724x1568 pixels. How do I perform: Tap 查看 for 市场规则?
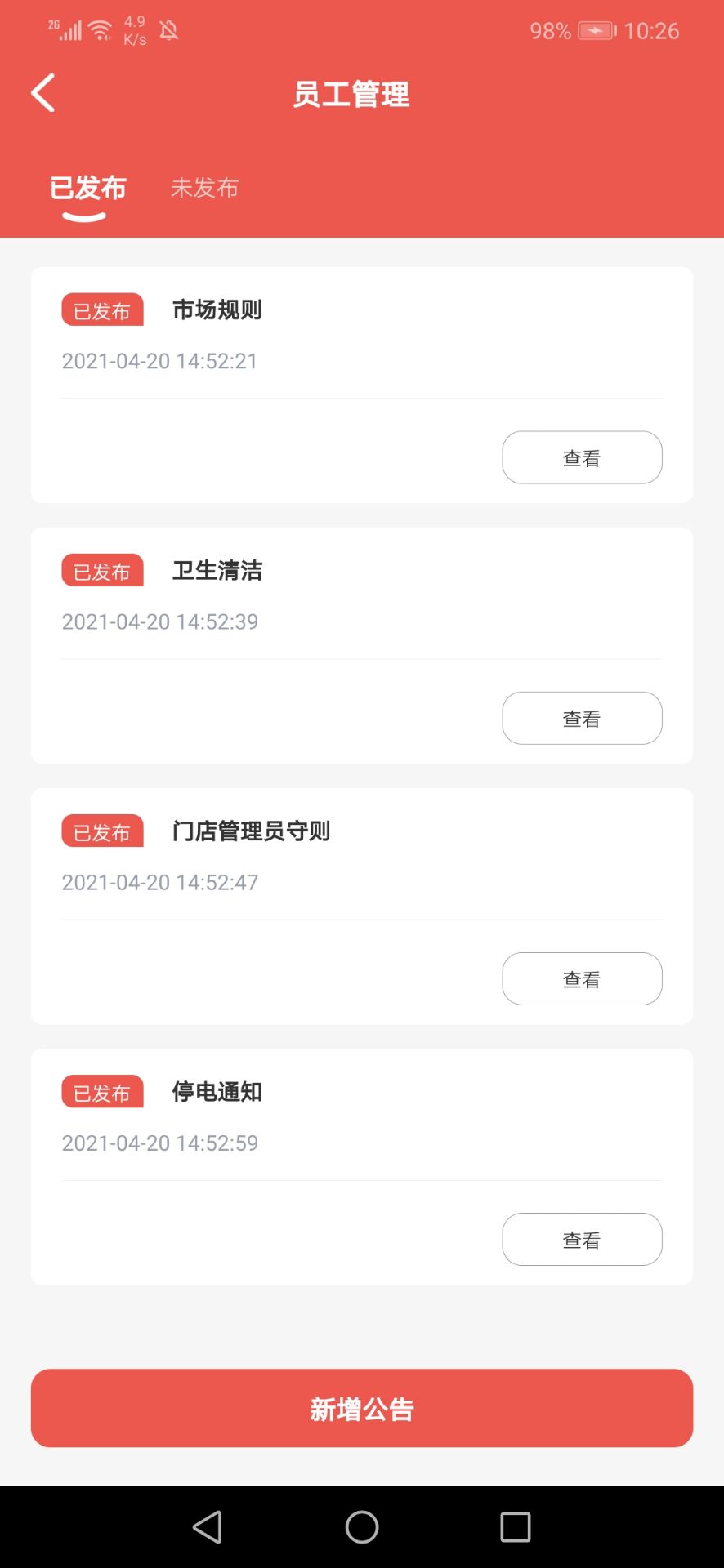582,457
